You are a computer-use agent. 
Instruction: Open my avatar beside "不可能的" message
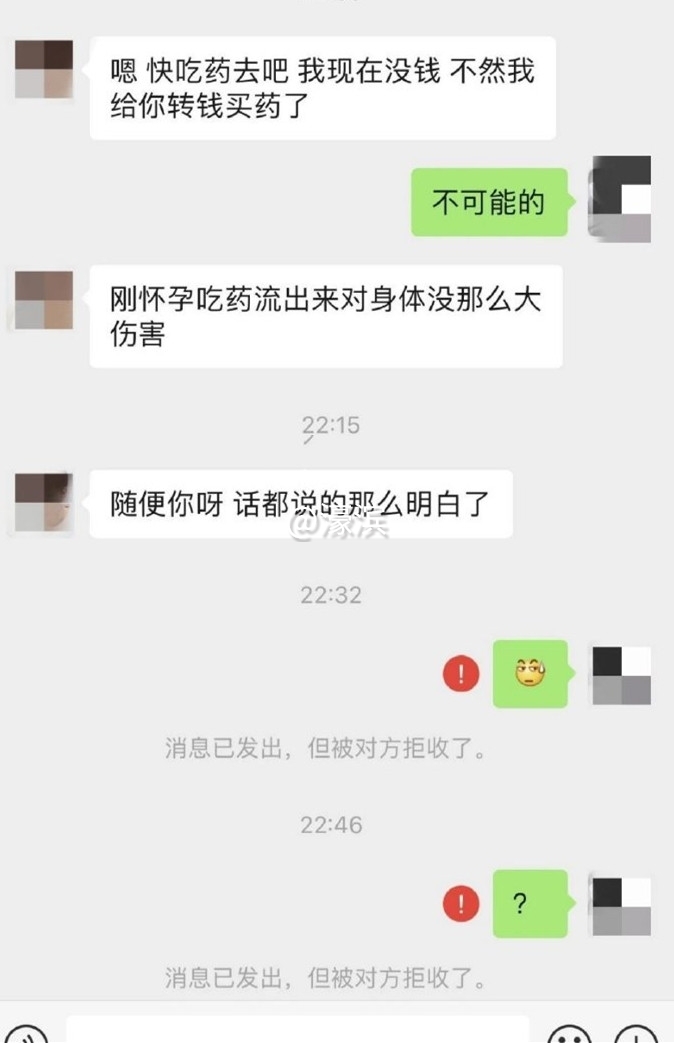pos(620,199)
